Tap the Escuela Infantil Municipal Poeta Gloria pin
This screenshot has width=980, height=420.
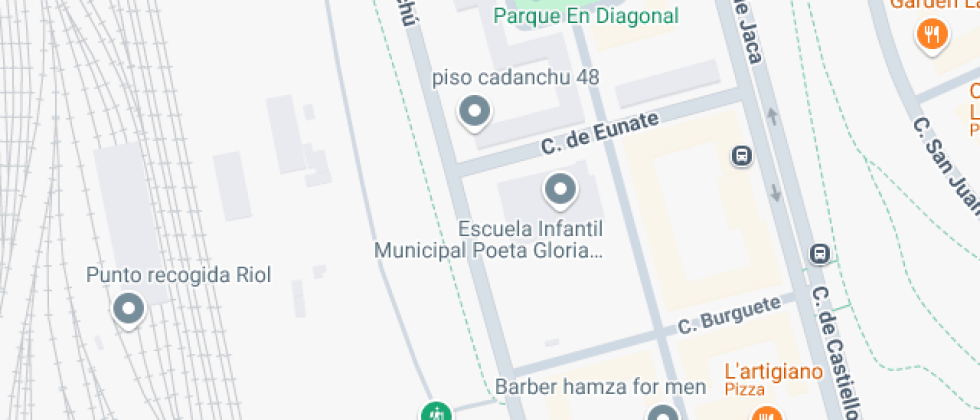(559, 188)
